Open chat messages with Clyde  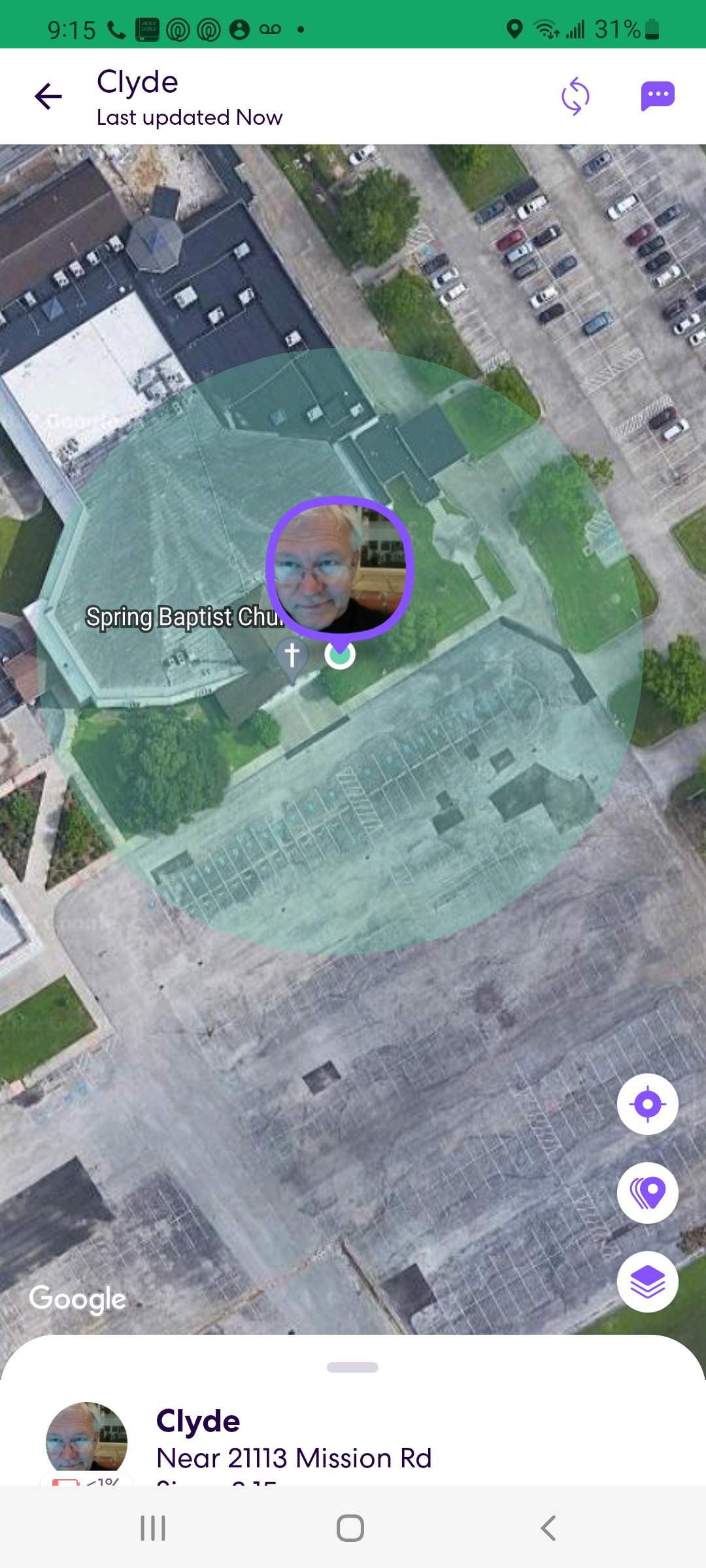click(658, 96)
